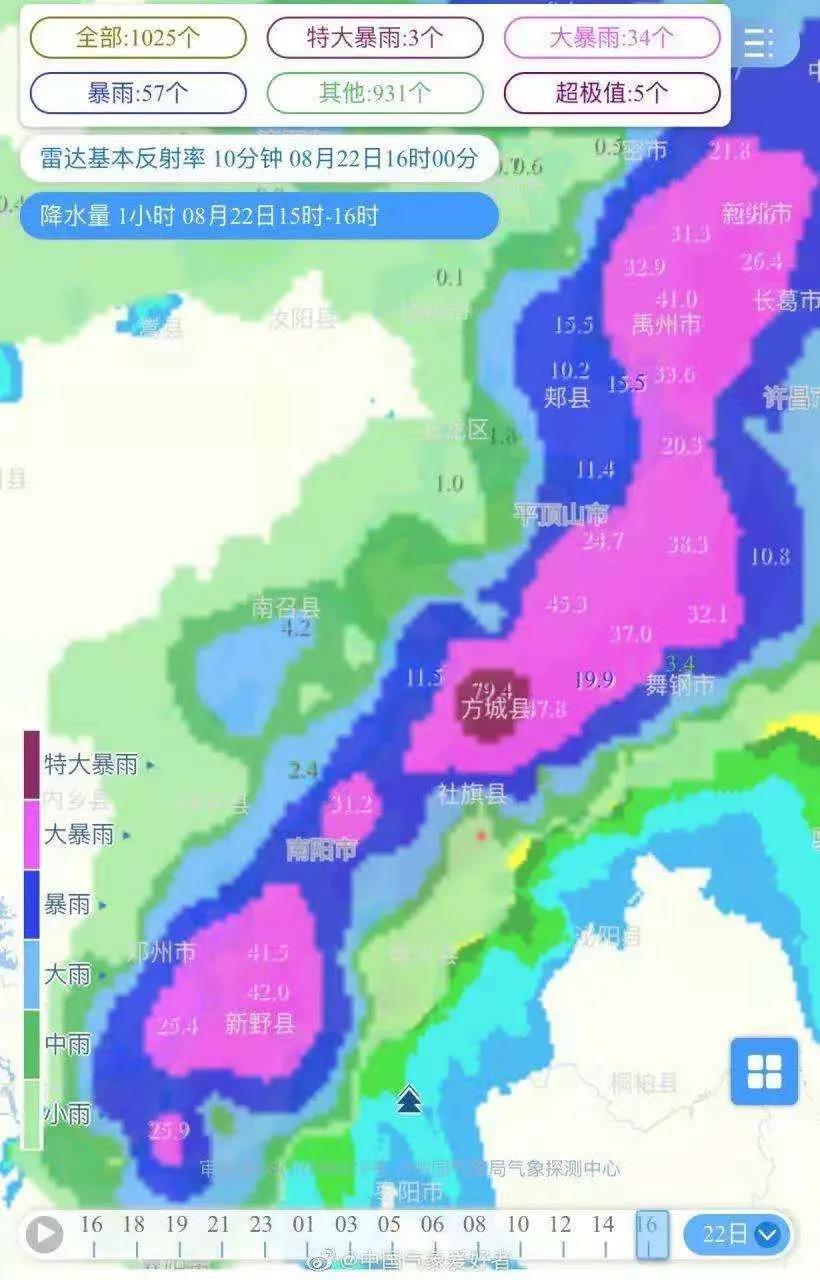Tap the arrow beside 暴雨 in legend
820x1280 pixels.
103,905
